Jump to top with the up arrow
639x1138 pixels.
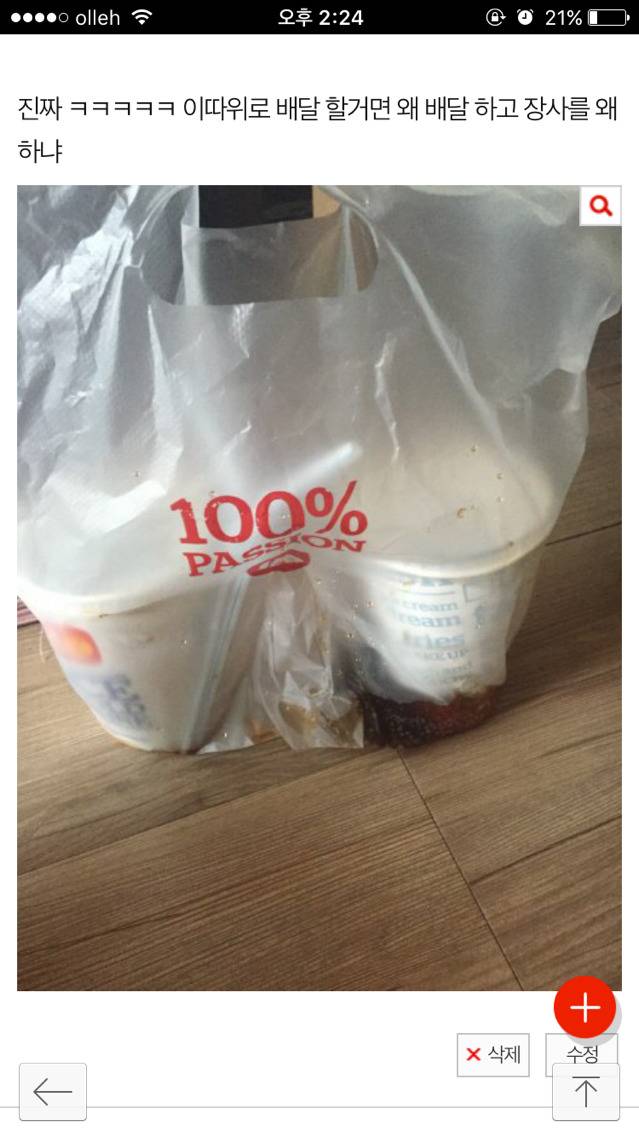click(585, 1092)
